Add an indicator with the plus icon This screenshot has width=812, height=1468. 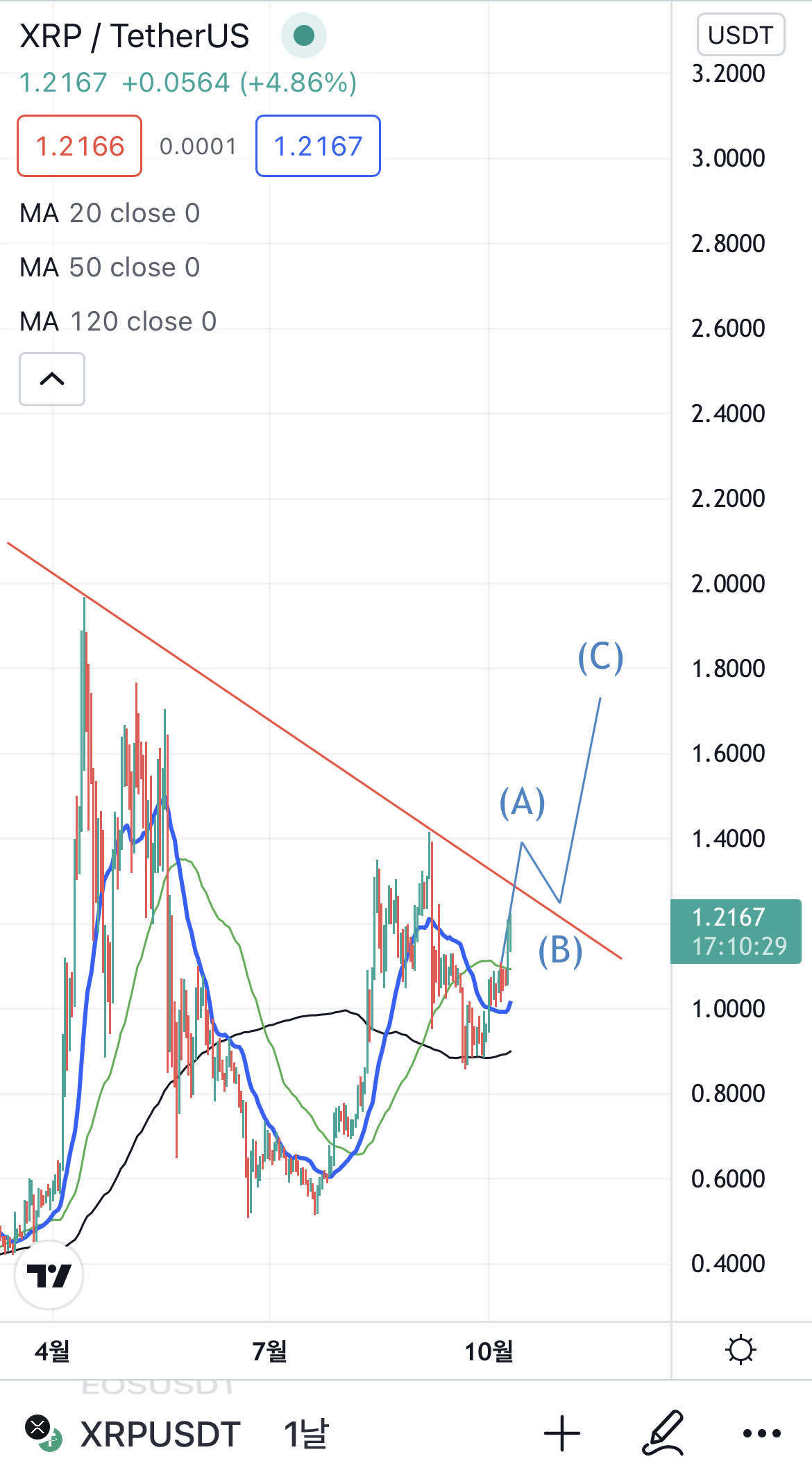[x=561, y=1433]
